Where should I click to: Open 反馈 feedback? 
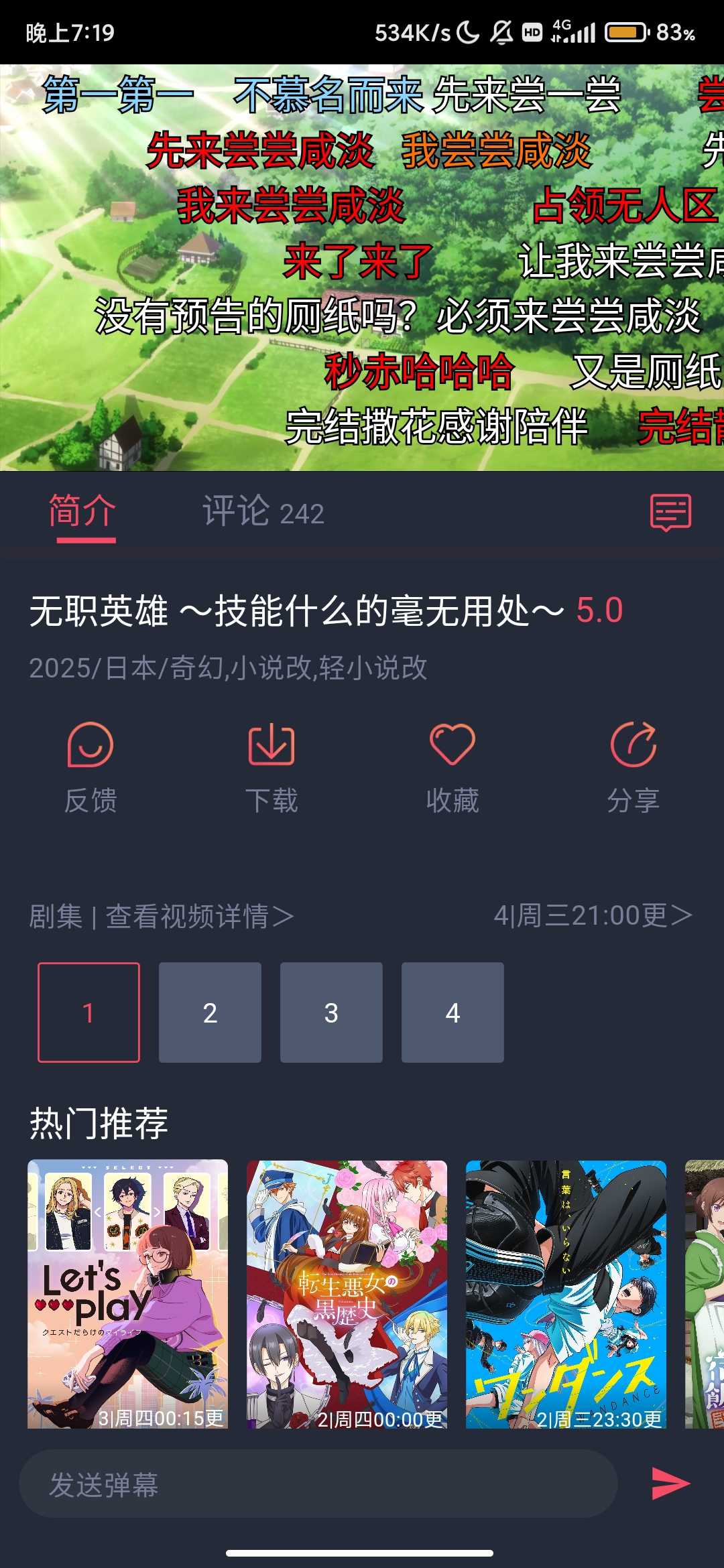[x=90, y=767]
